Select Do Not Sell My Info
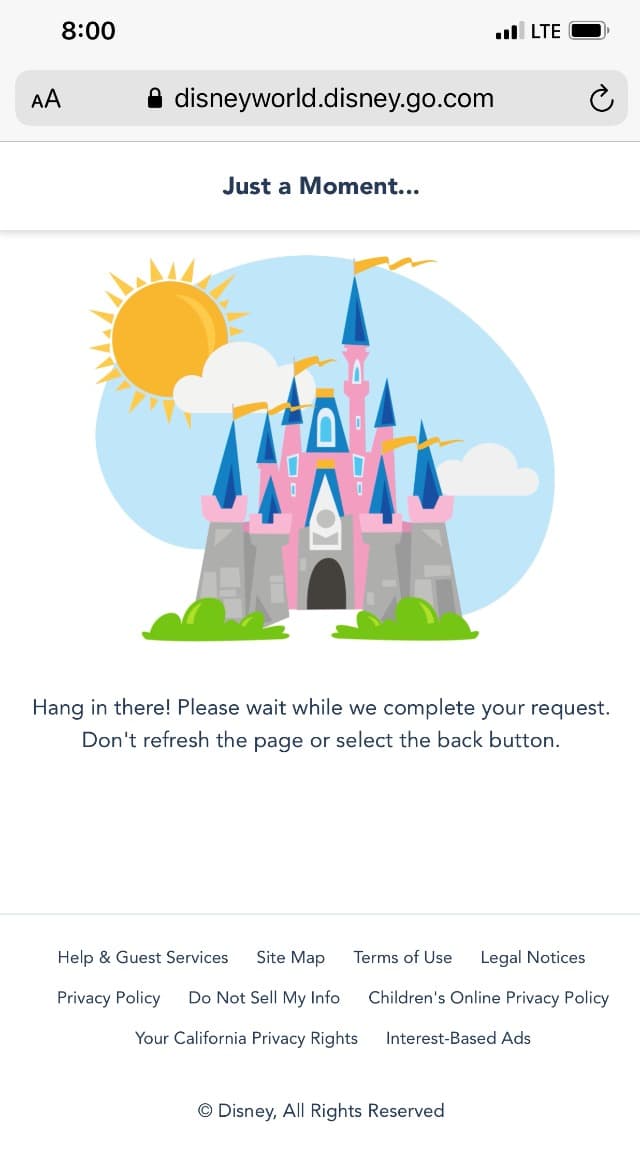 tap(264, 998)
